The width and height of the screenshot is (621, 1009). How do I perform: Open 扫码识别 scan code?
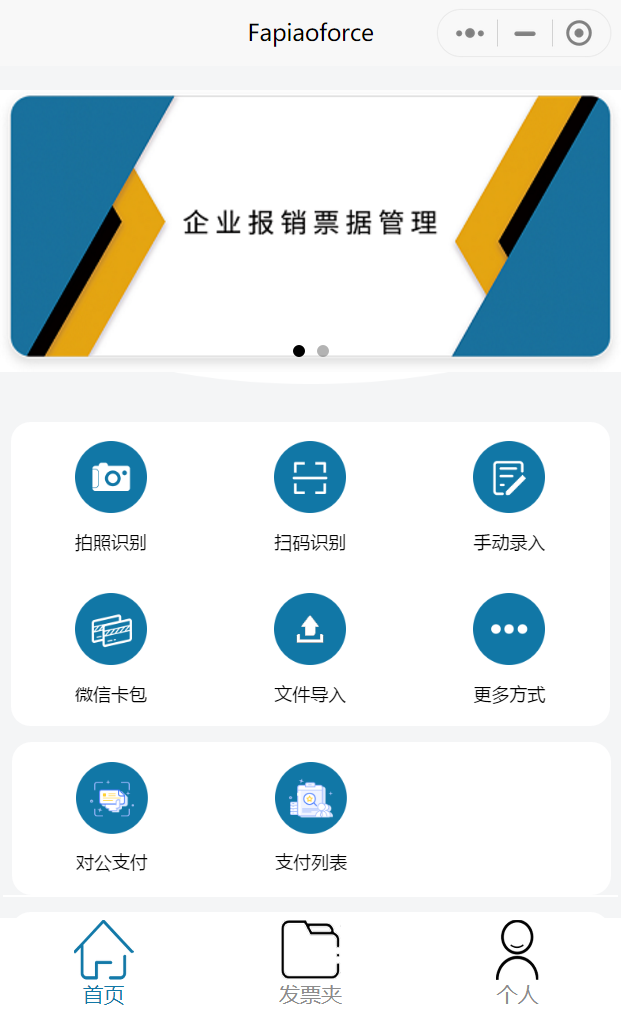(x=310, y=477)
